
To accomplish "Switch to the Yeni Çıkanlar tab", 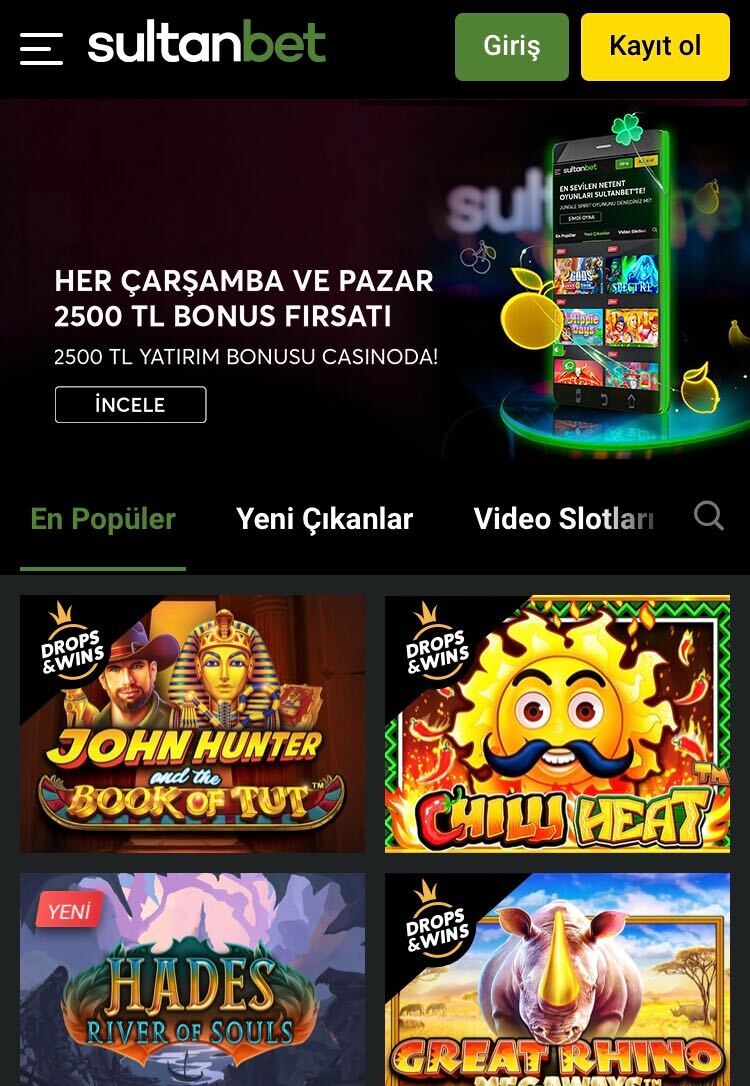I will tap(325, 518).
